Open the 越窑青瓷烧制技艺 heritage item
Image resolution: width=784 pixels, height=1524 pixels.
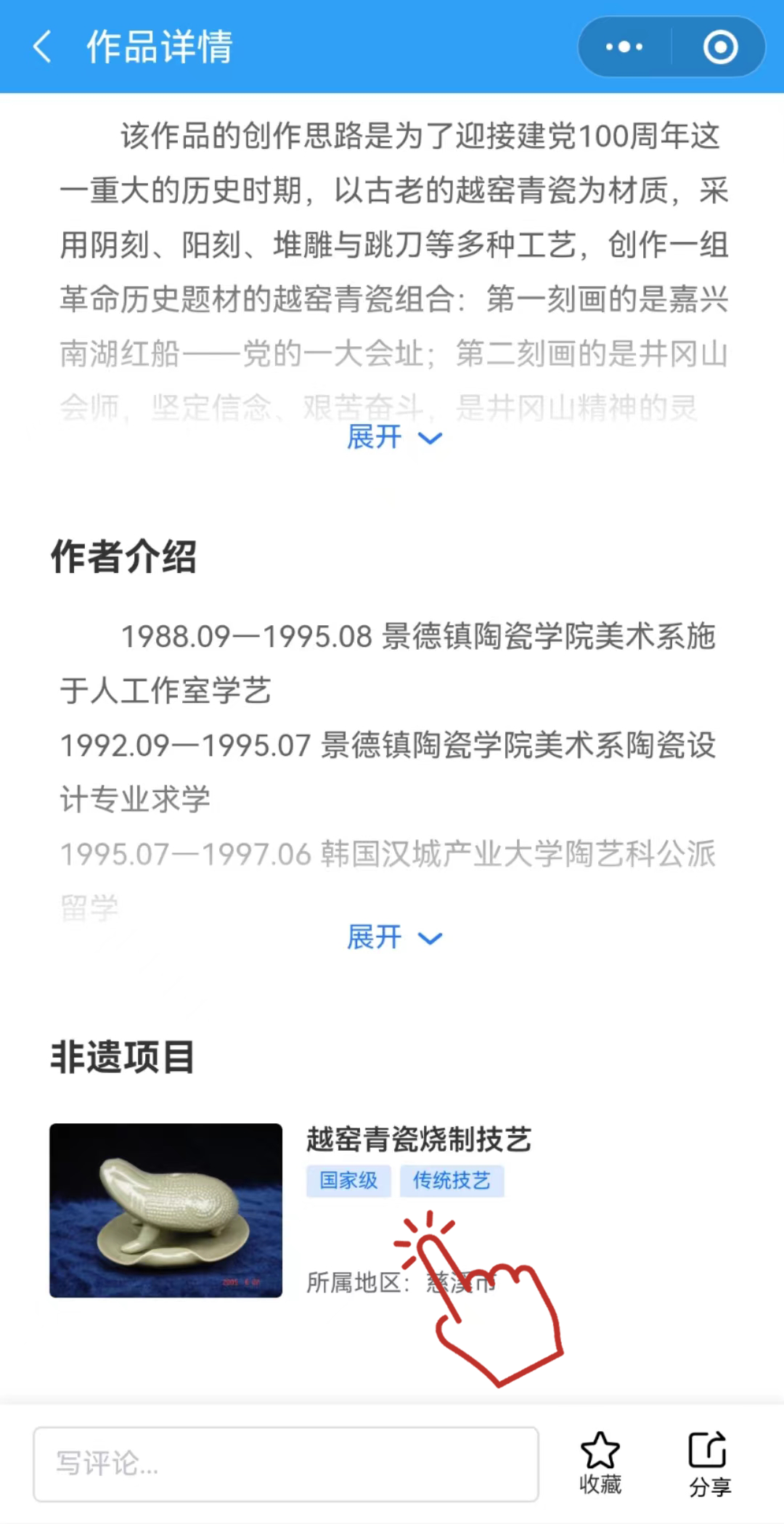point(418,1140)
